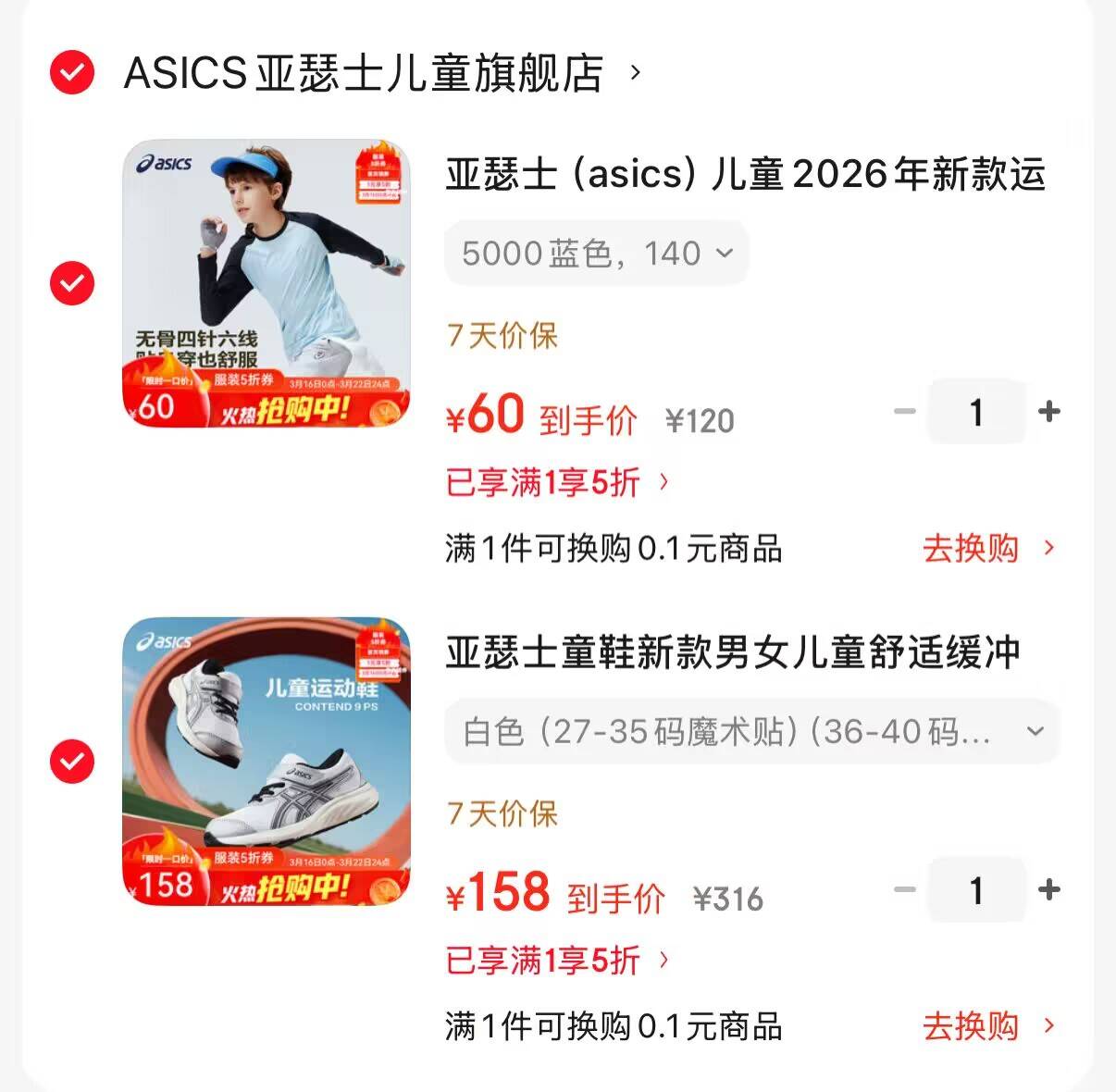Increase quantity of the ¥60 shirt
Viewport: 1116px width, 1092px height.
[x=1049, y=412]
